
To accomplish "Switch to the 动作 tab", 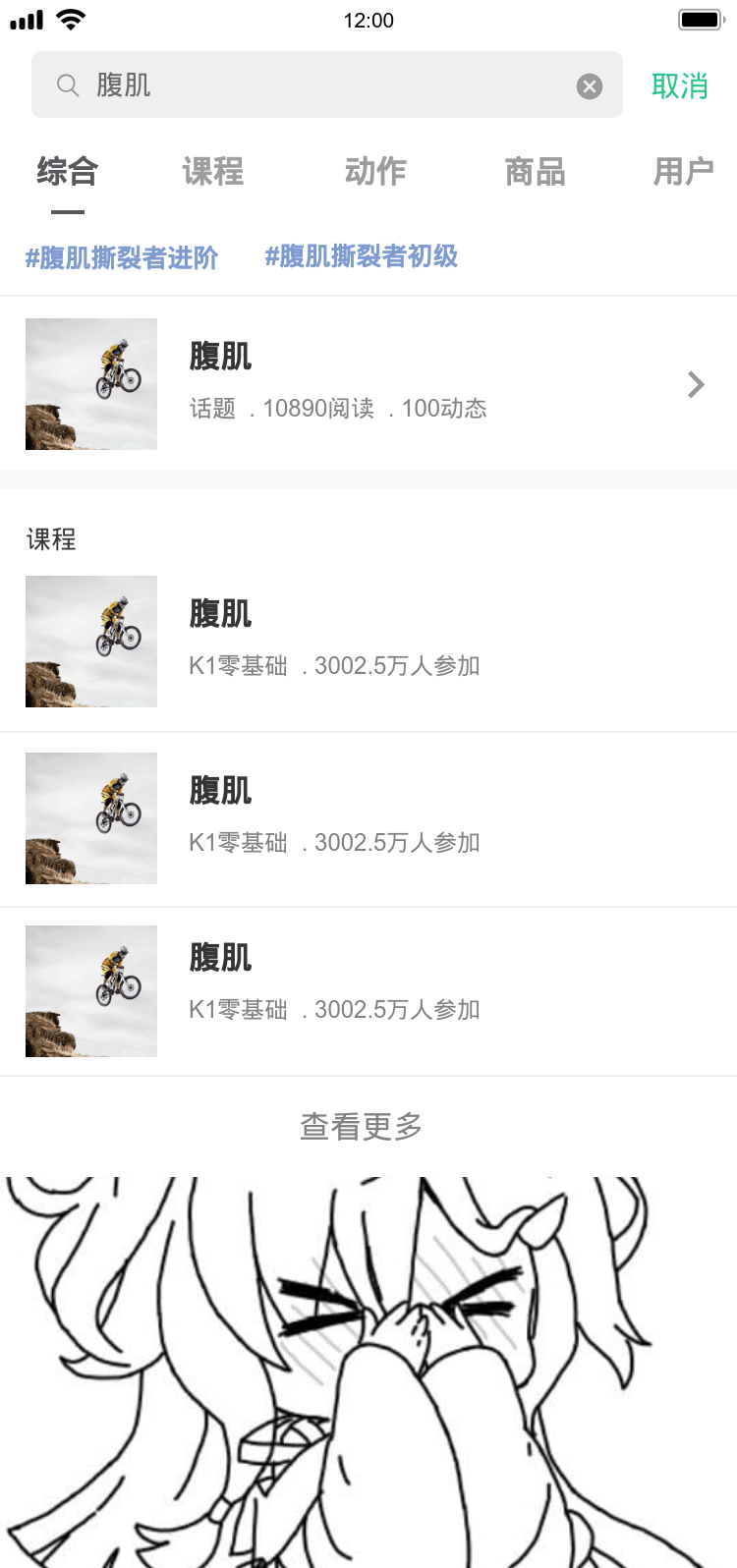I will point(375,172).
